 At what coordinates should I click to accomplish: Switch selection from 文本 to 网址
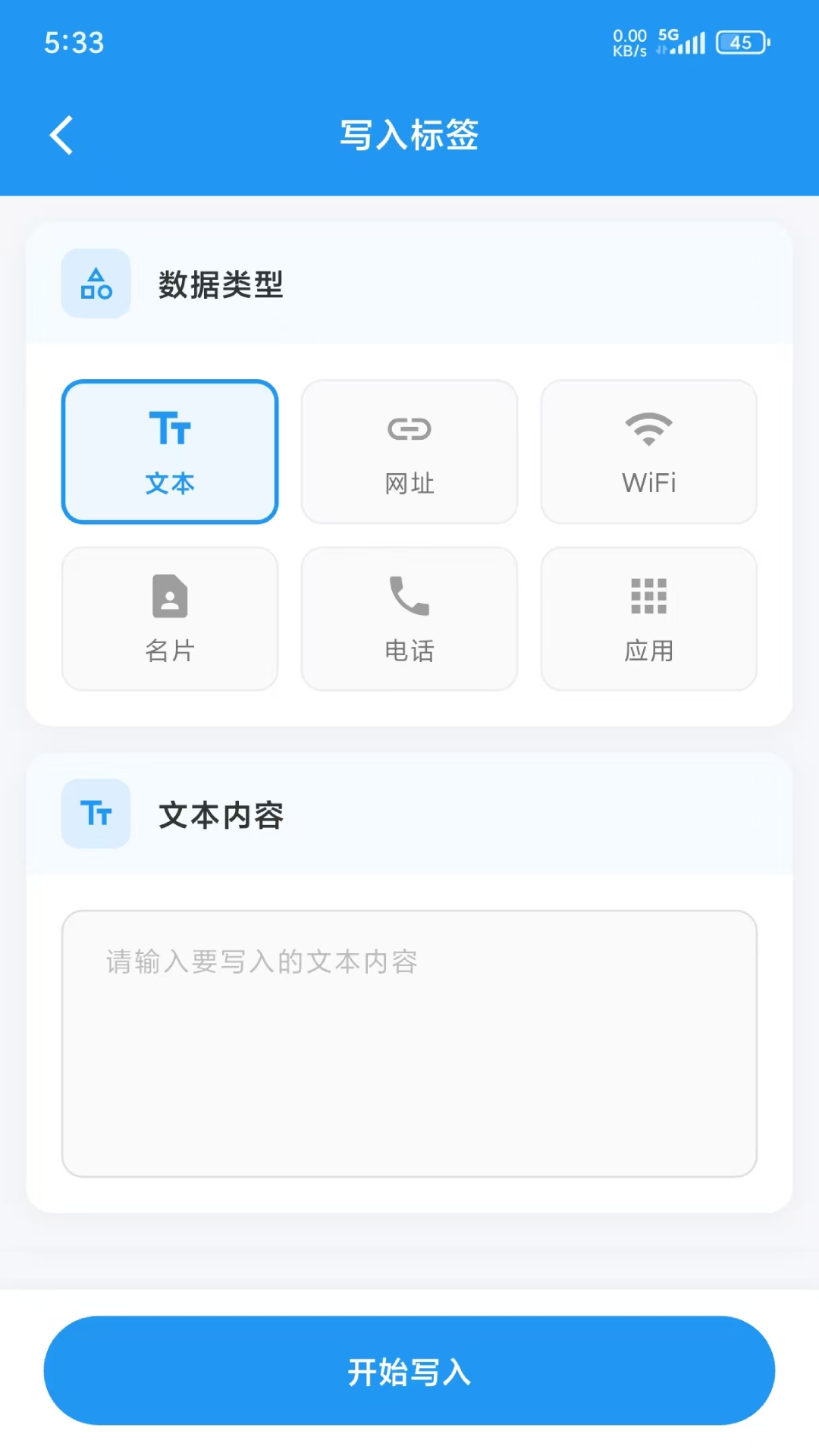point(409,451)
